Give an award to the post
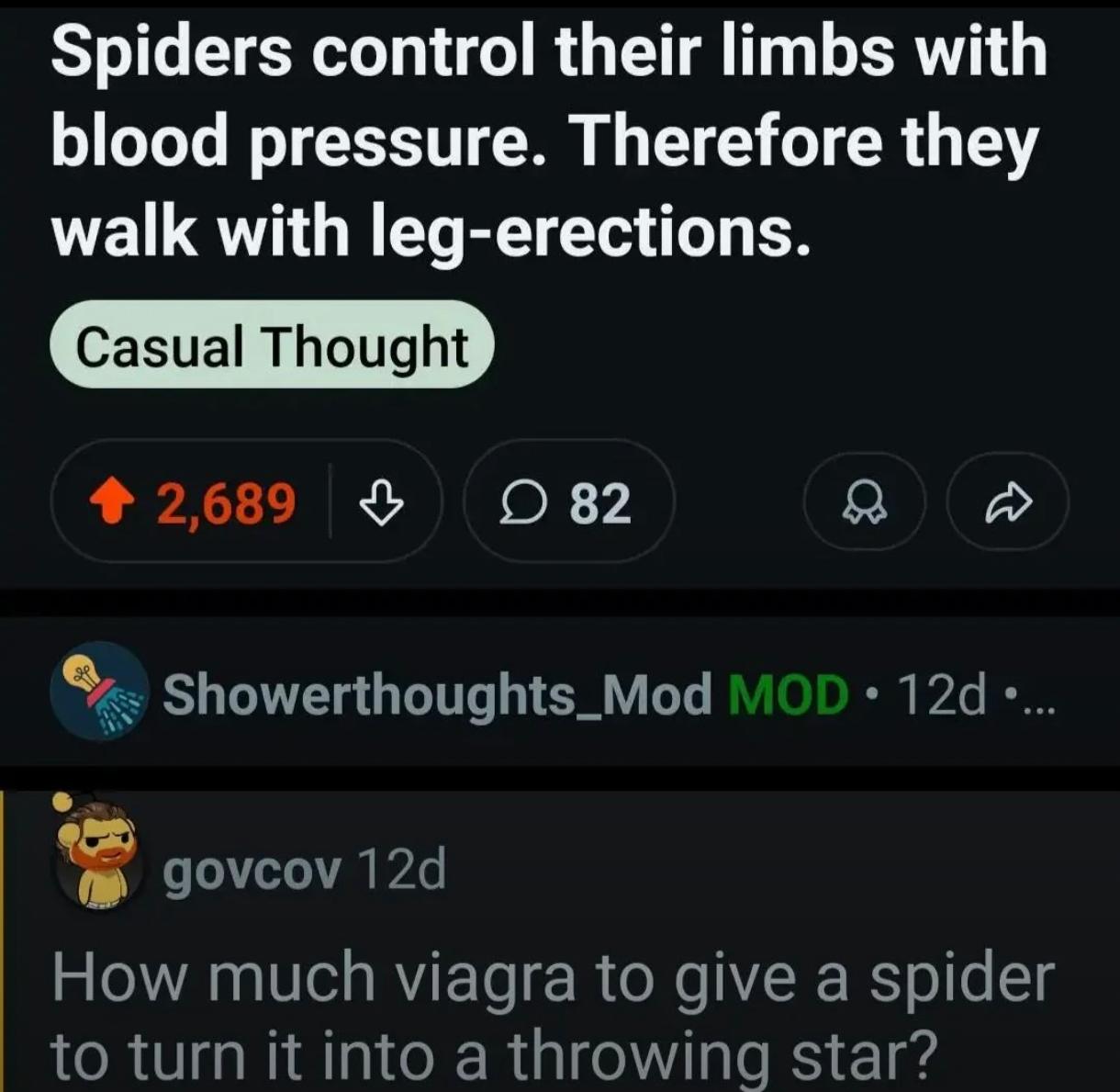 pos(864,501)
